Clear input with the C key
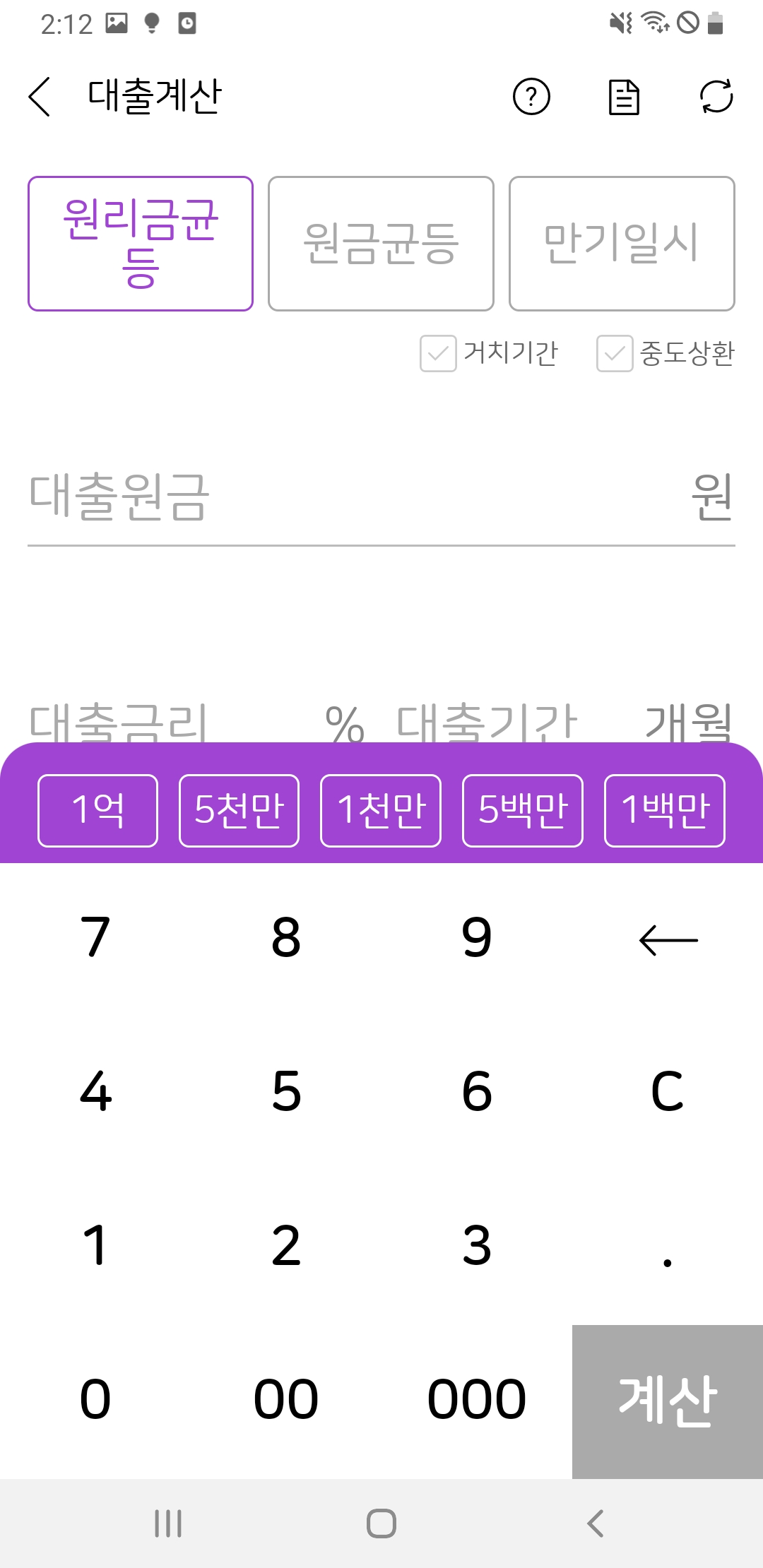The height and width of the screenshot is (1568, 763). (668, 1092)
